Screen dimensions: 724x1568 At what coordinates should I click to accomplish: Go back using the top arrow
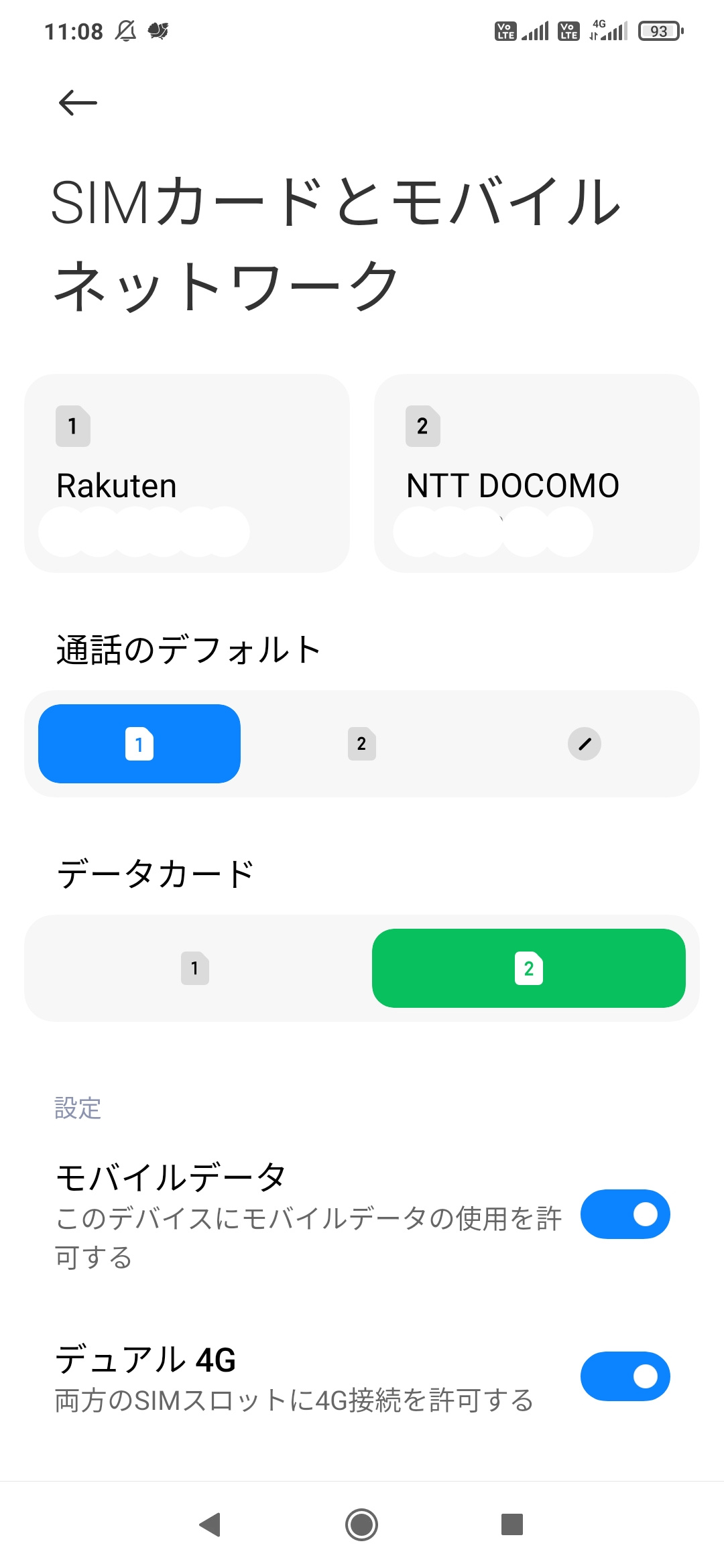(x=78, y=103)
